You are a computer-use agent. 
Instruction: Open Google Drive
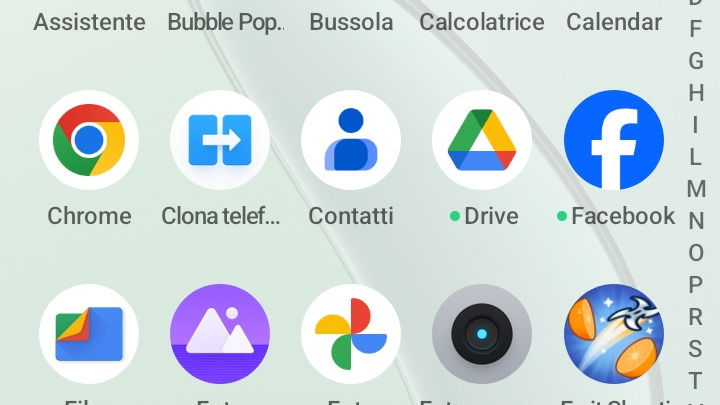pyautogui.click(x=482, y=140)
